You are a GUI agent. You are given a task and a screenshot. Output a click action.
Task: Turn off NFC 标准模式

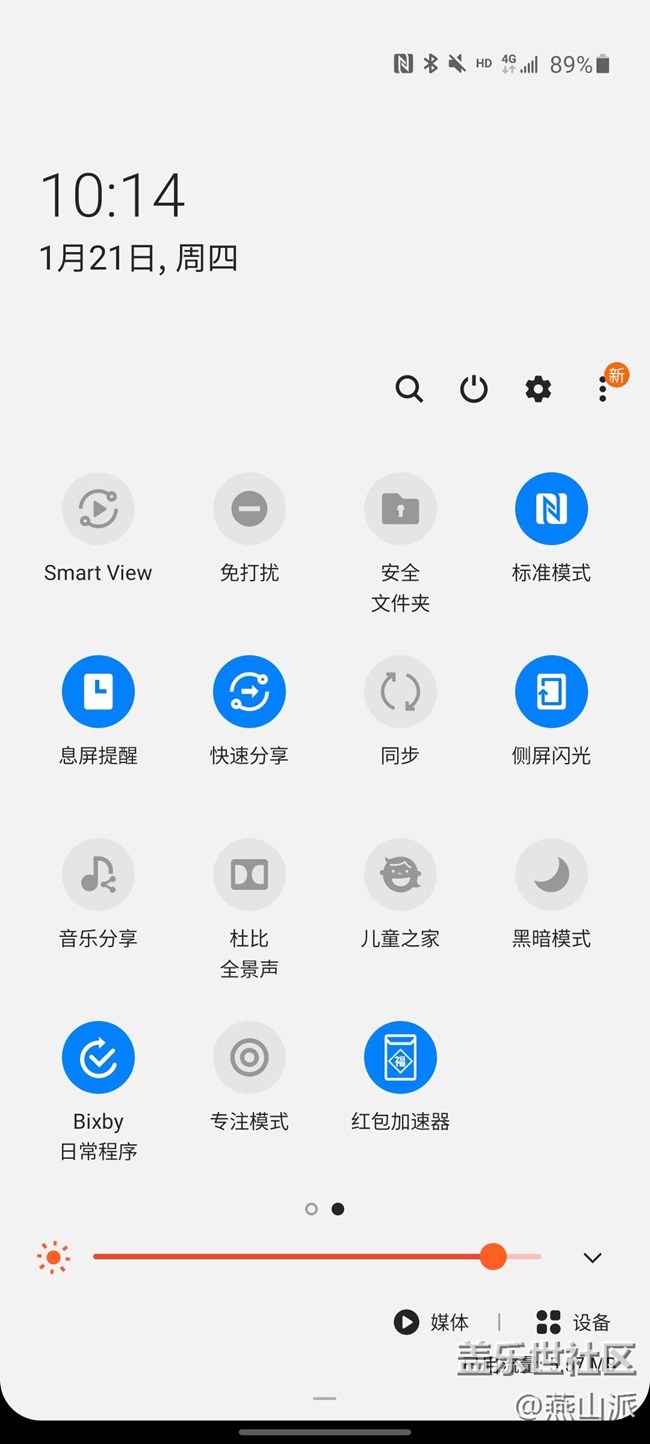click(551, 509)
